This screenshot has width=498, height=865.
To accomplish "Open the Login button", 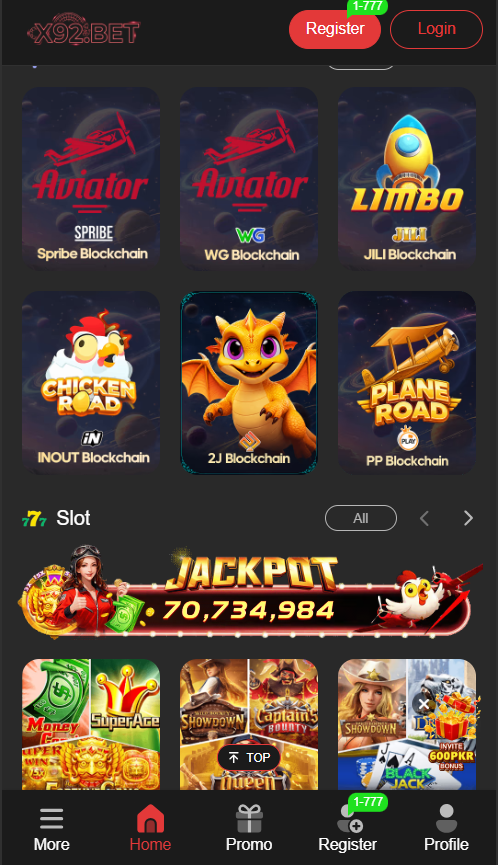I will [436, 29].
